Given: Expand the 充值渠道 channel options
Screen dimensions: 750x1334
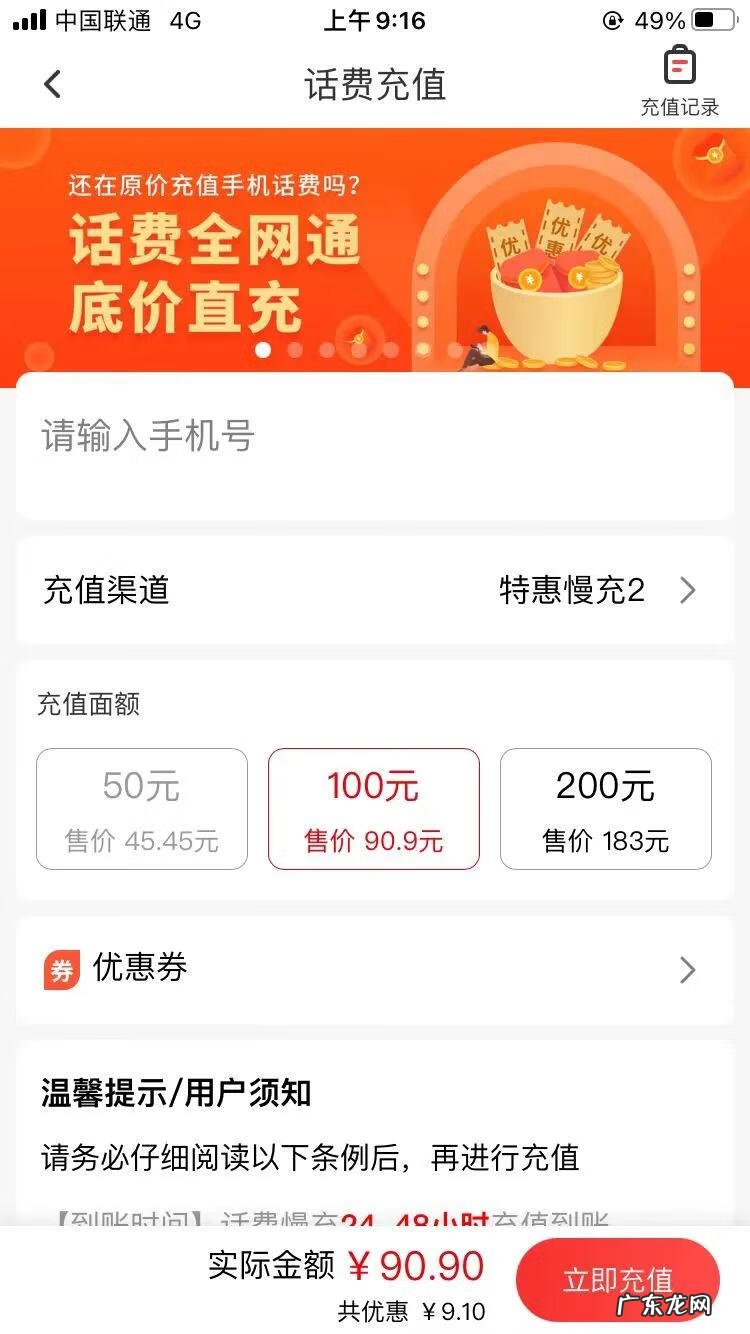Looking at the screenshot, I should [x=375, y=590].
